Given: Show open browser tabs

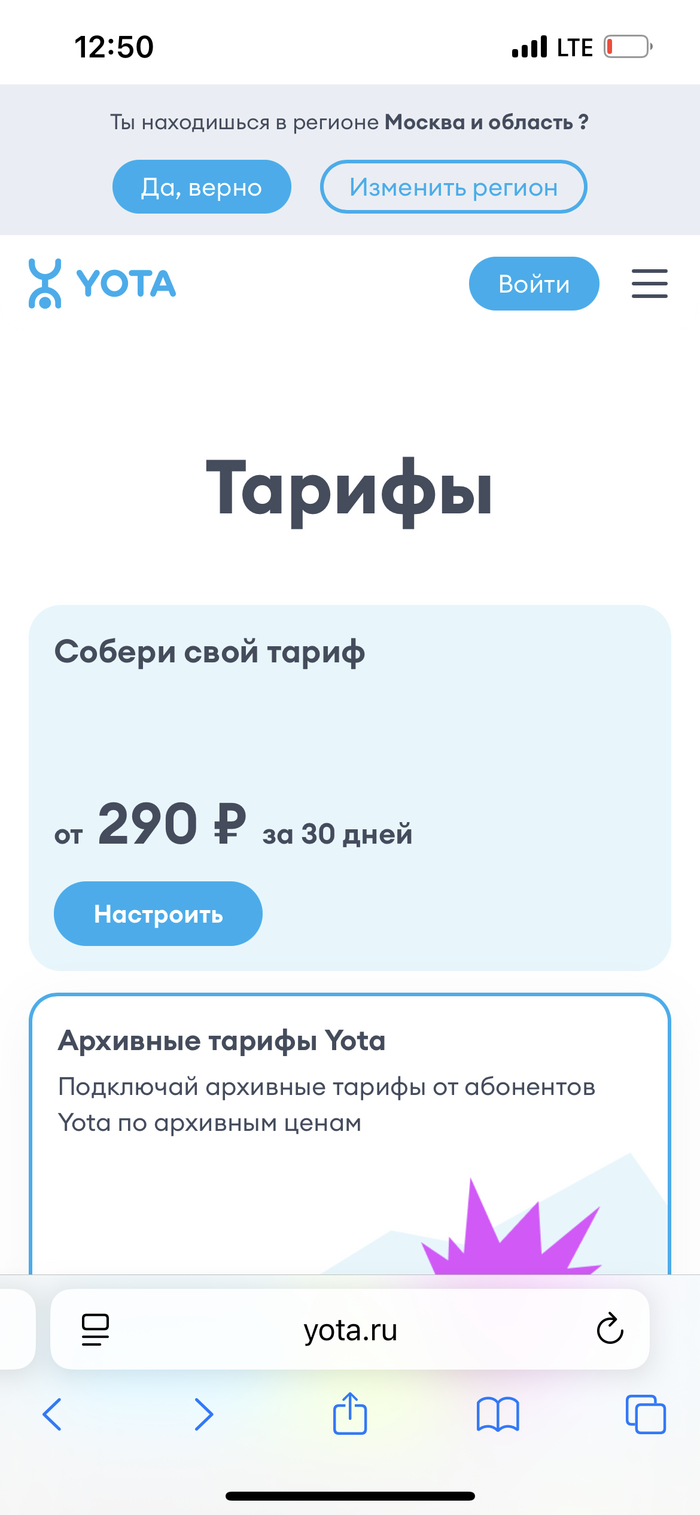Looking at the screenshot, I should coord(645,1414).
